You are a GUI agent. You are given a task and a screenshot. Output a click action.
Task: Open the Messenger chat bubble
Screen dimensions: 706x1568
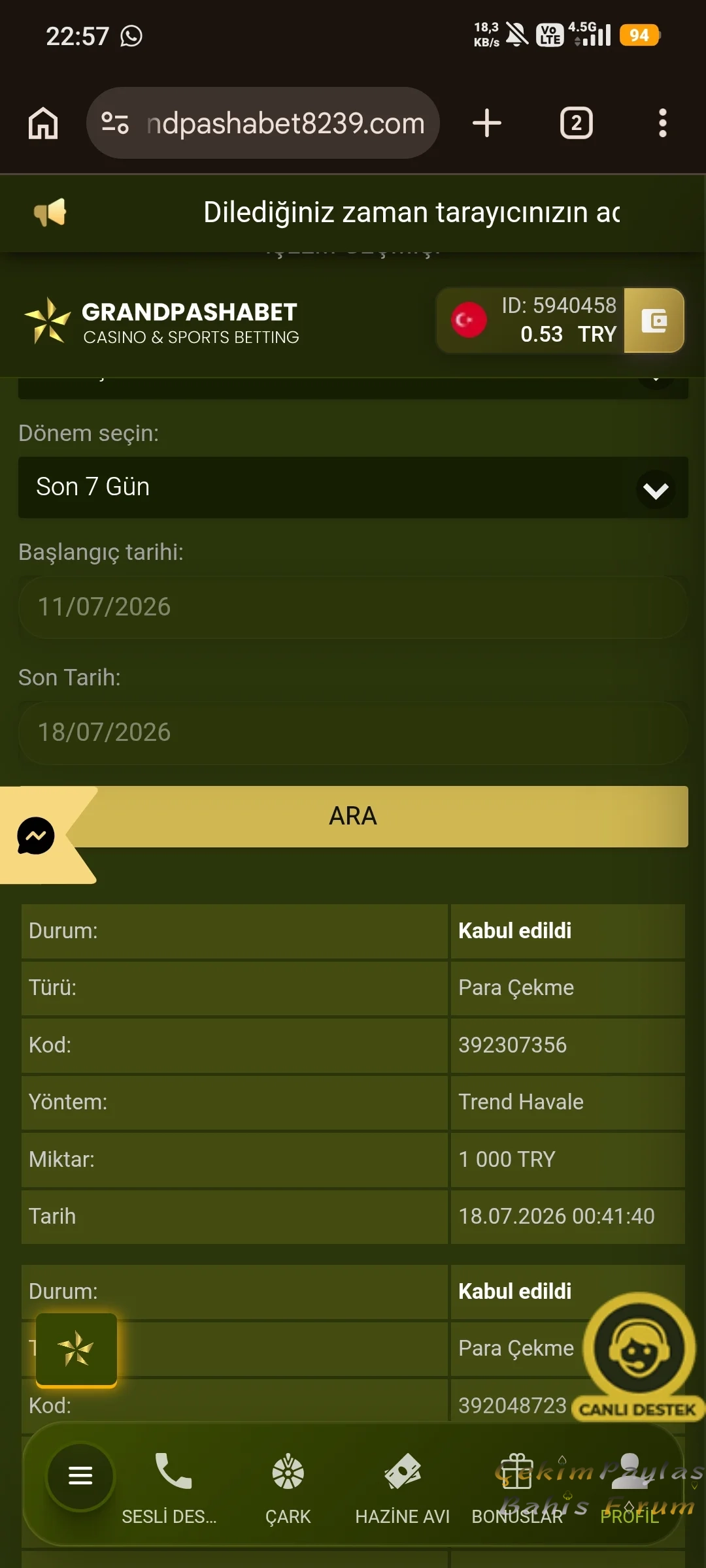(x=35, y=836)
